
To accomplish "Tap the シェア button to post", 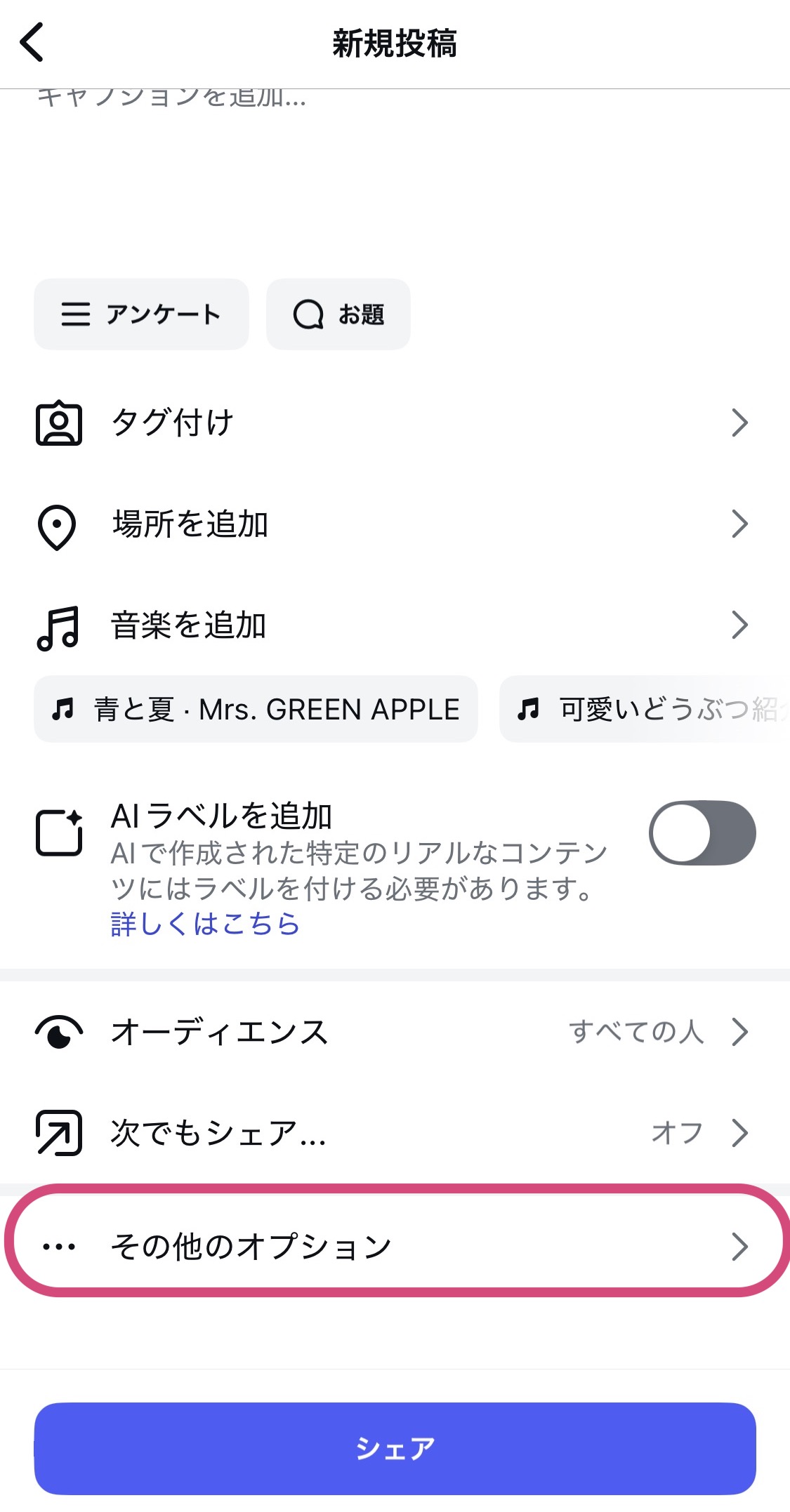I will [x=395, y=1448].
